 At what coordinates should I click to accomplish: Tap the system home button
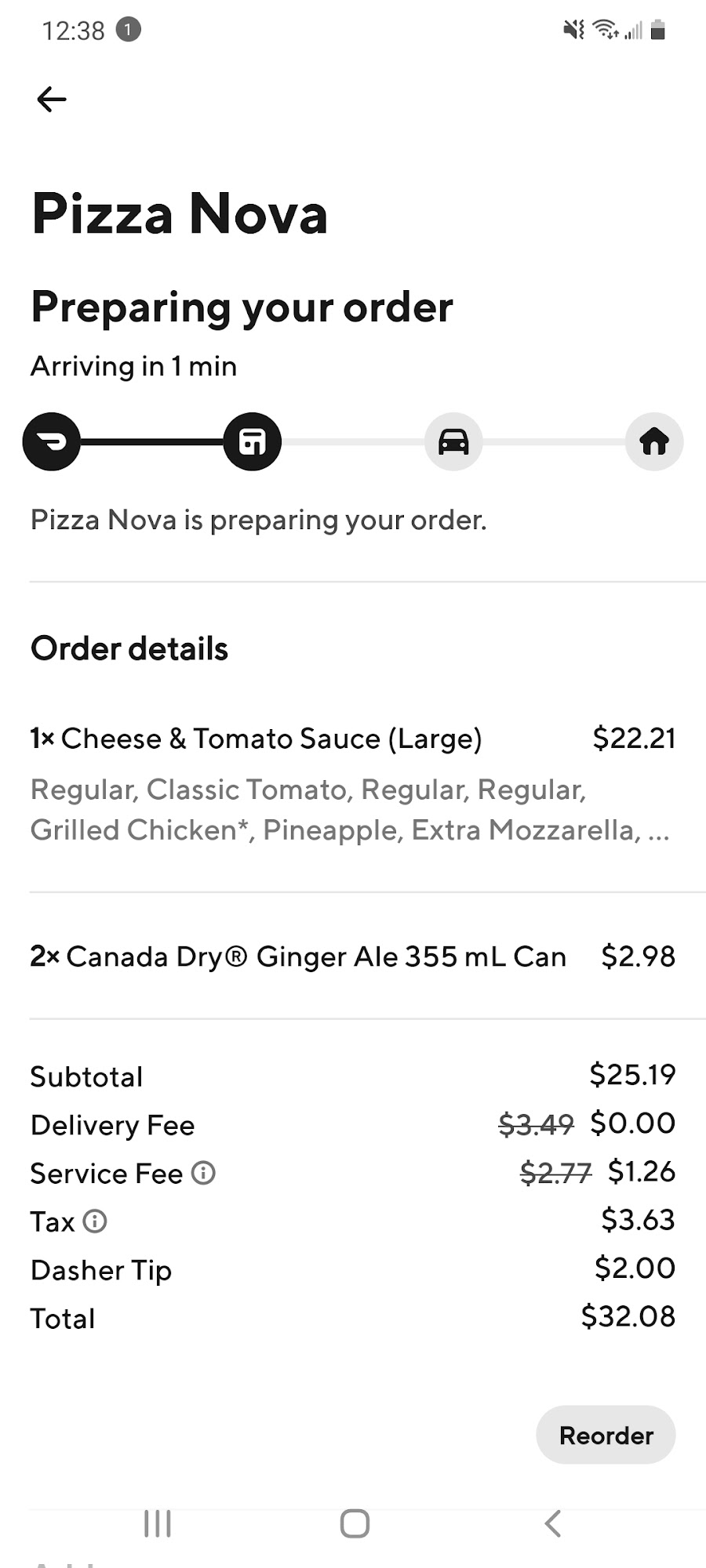coord(355,1523)
